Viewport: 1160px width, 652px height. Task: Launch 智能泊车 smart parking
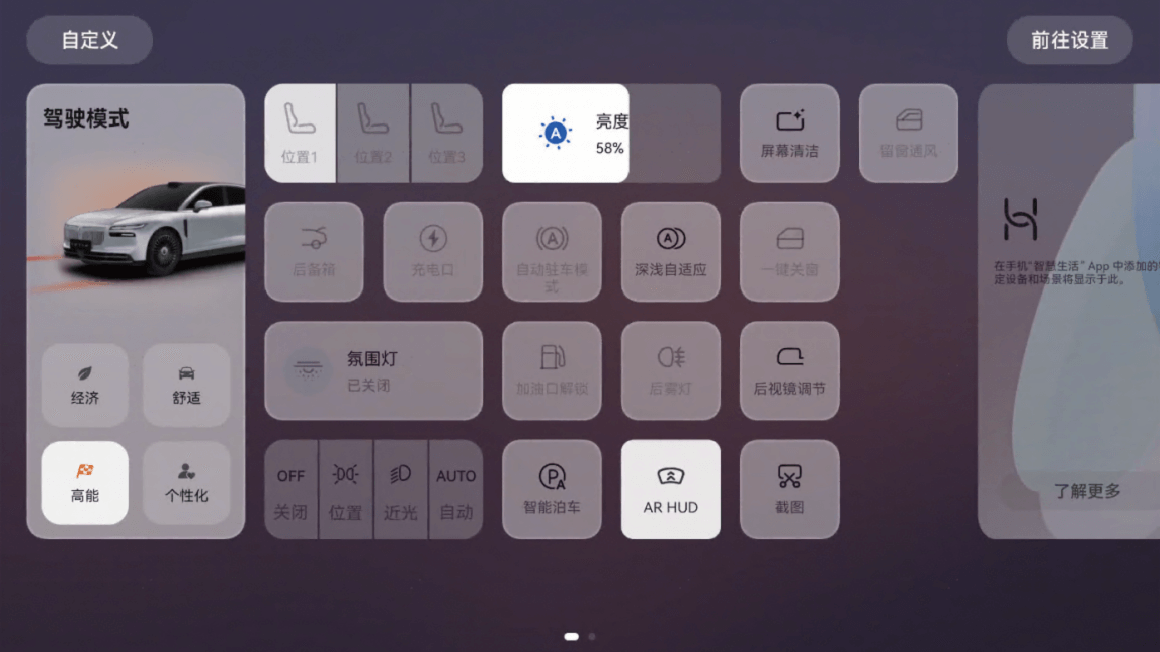(x=551, y=490)
